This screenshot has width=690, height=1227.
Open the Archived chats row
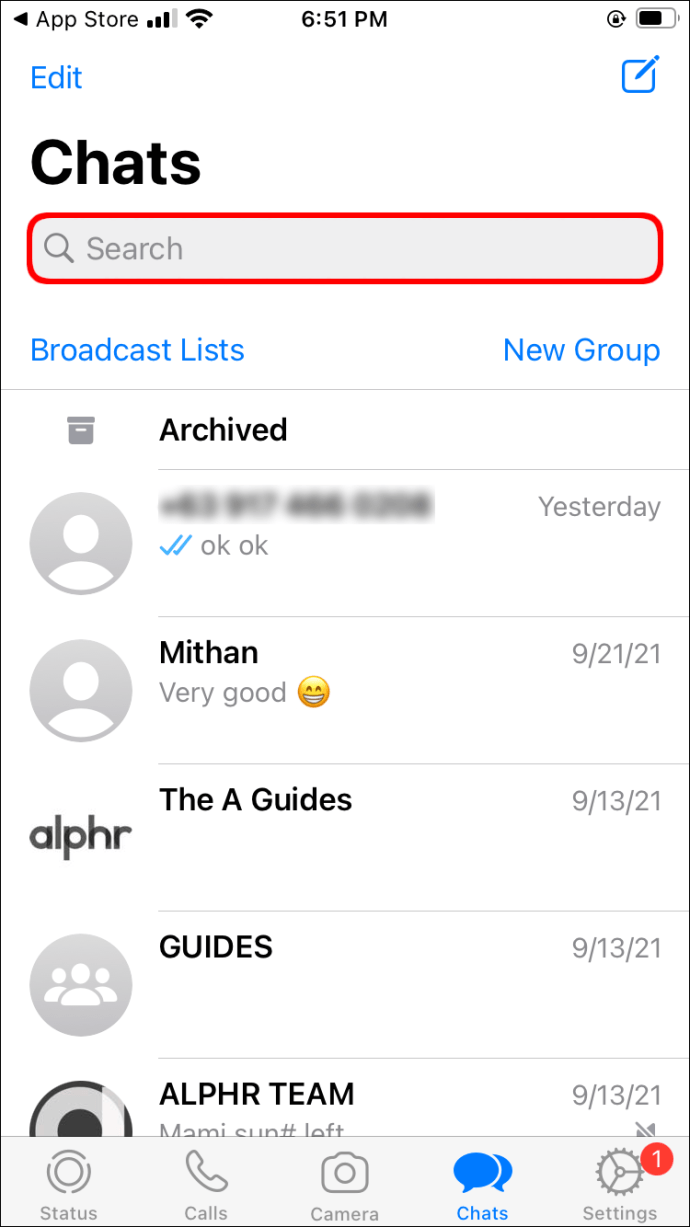[x=345, y=430]
